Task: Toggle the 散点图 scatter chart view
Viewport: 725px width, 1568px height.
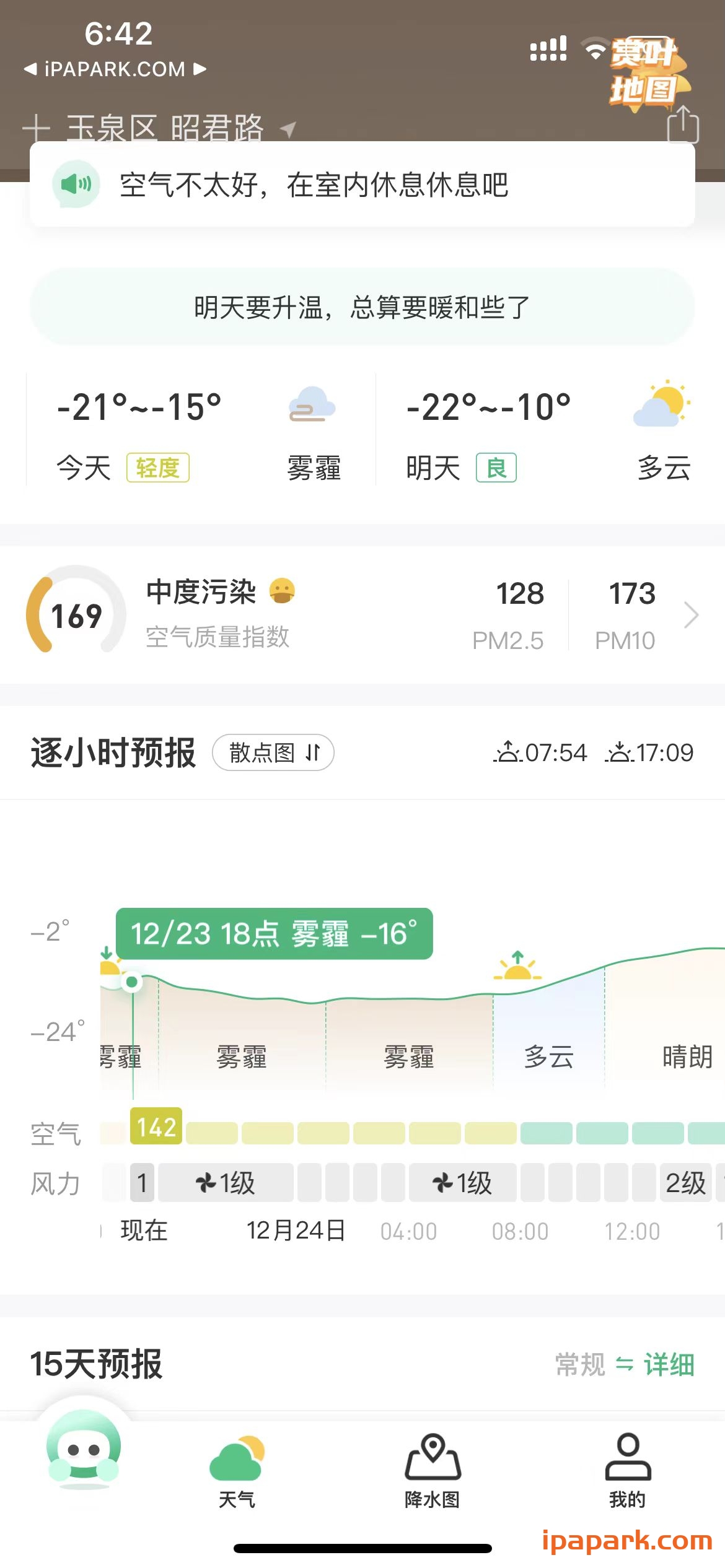Action: tap(273, 752)
